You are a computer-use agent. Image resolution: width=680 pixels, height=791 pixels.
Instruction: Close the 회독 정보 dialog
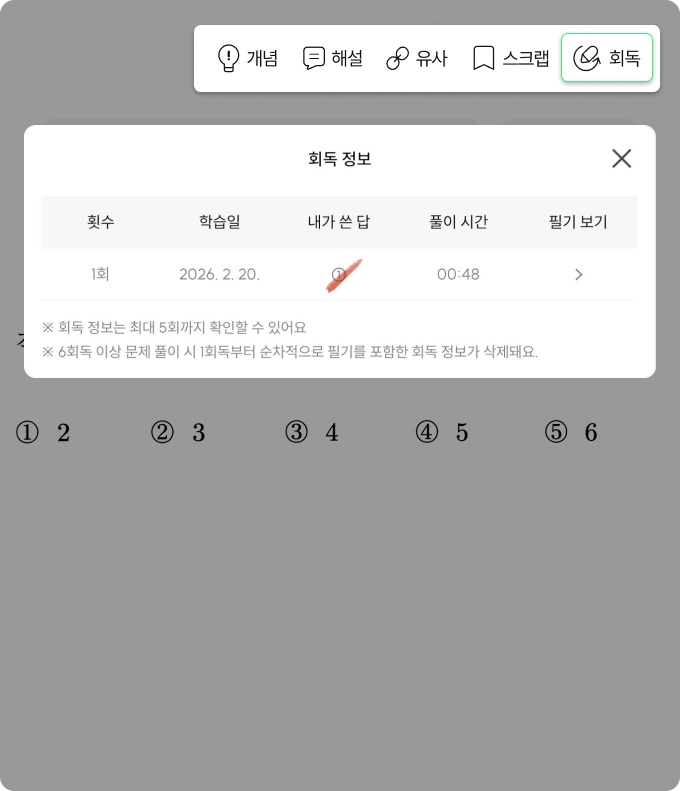621,158
